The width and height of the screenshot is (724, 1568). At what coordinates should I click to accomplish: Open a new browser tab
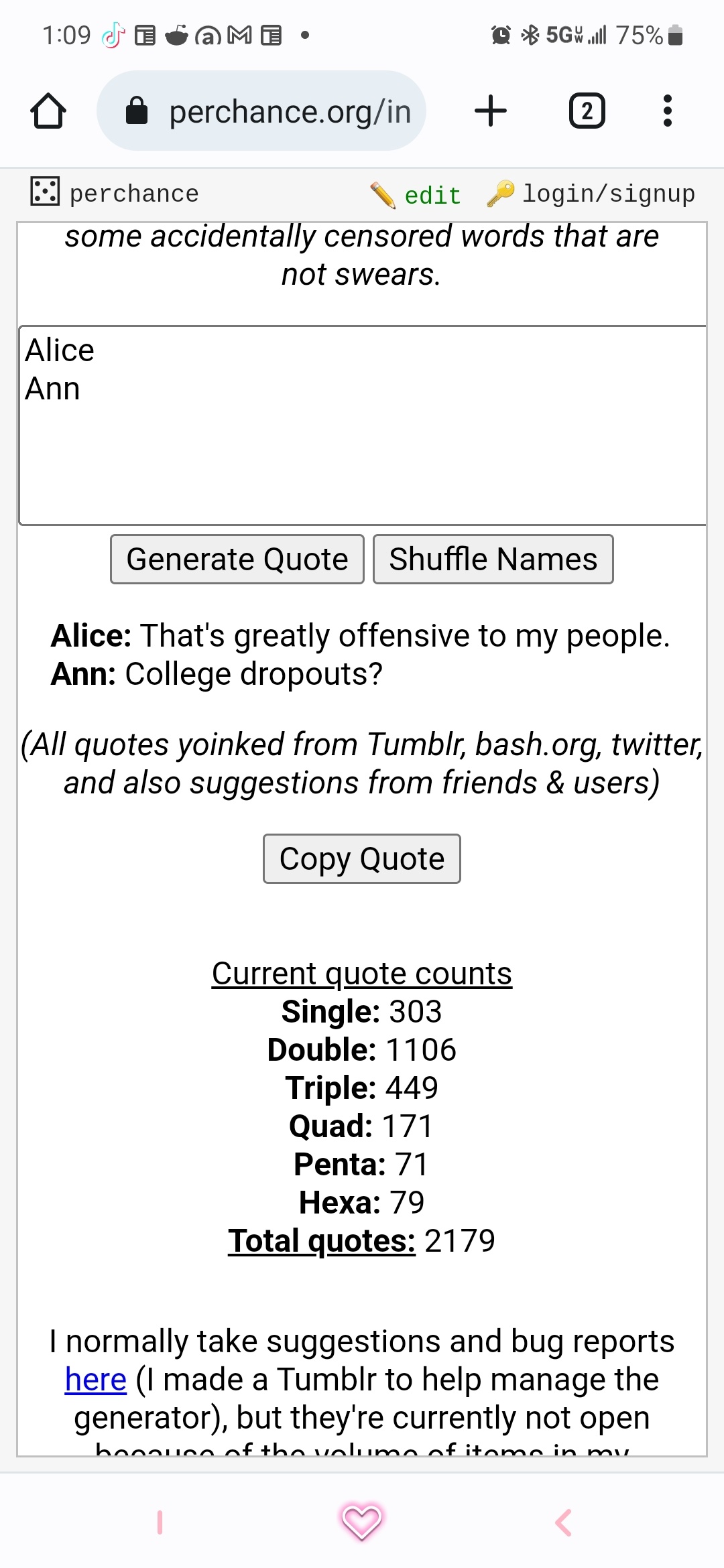point(491,111)
